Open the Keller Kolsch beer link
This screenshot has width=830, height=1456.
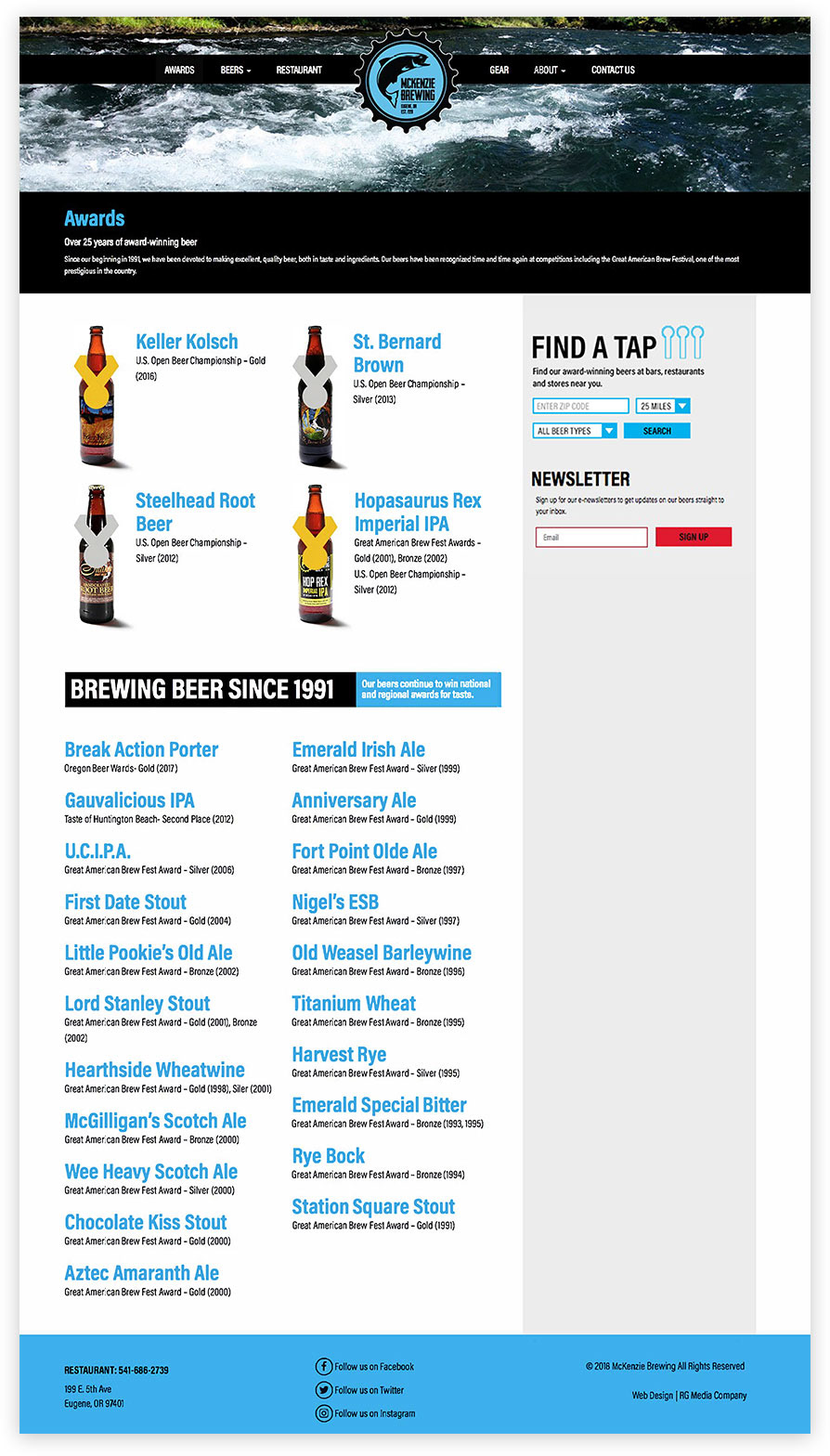point(187,342)
